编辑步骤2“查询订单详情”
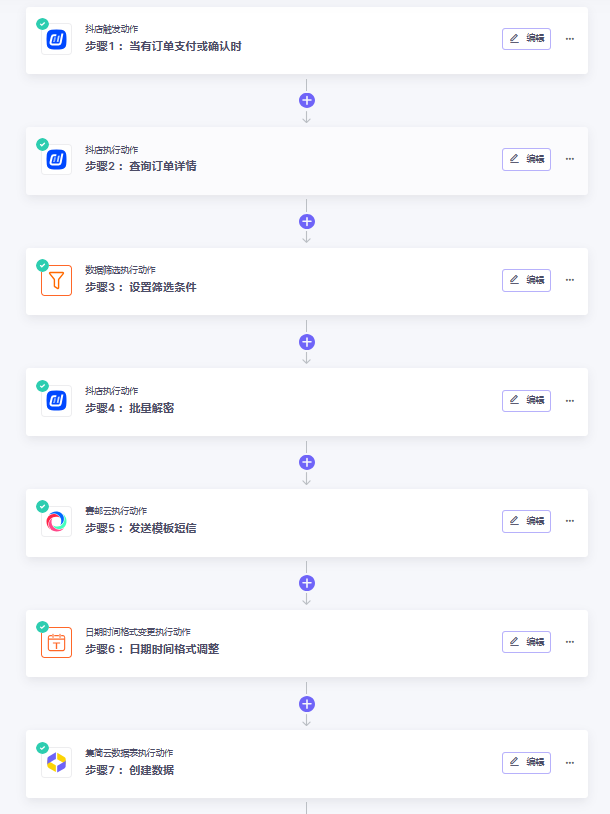The image size is (610, 814). point(526,159)
